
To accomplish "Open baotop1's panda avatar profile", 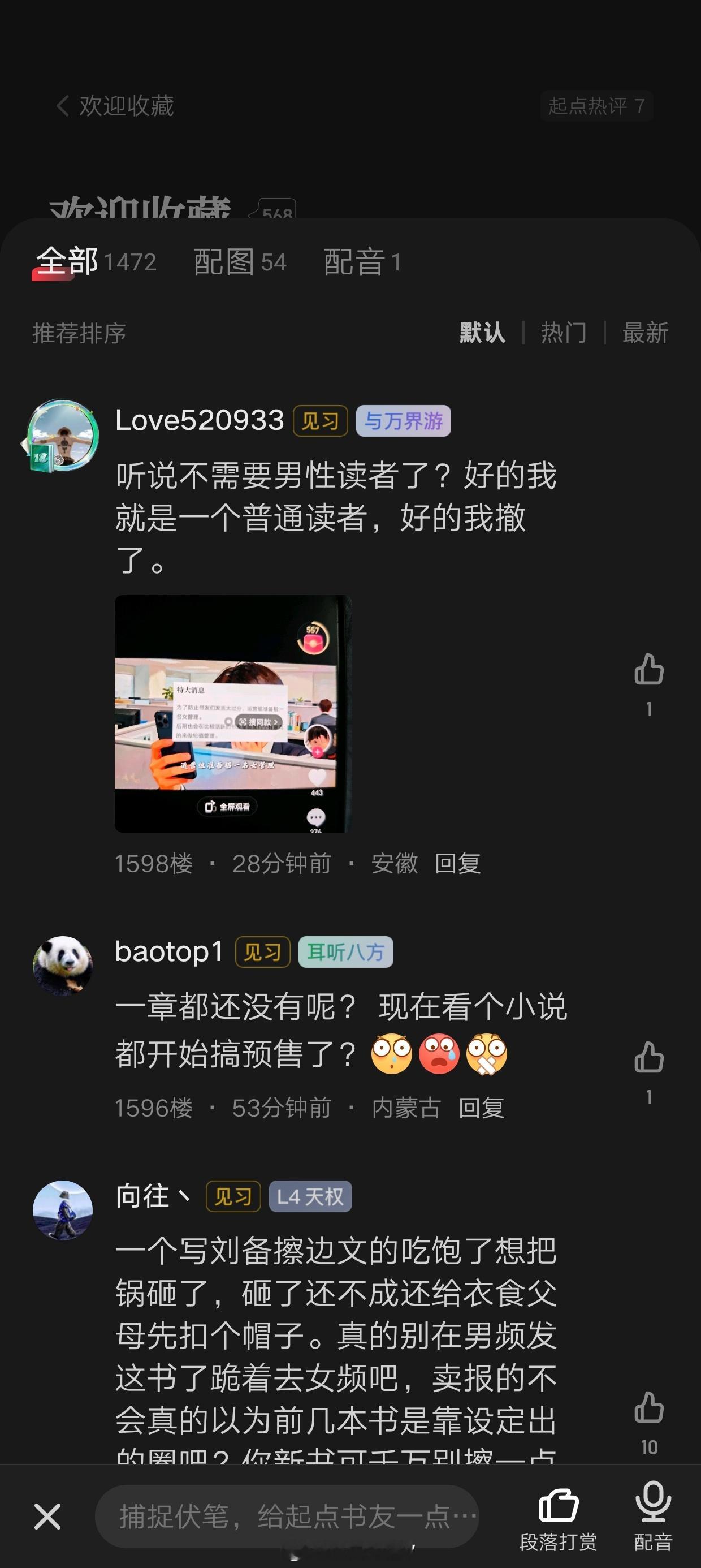I will point(63,967).
